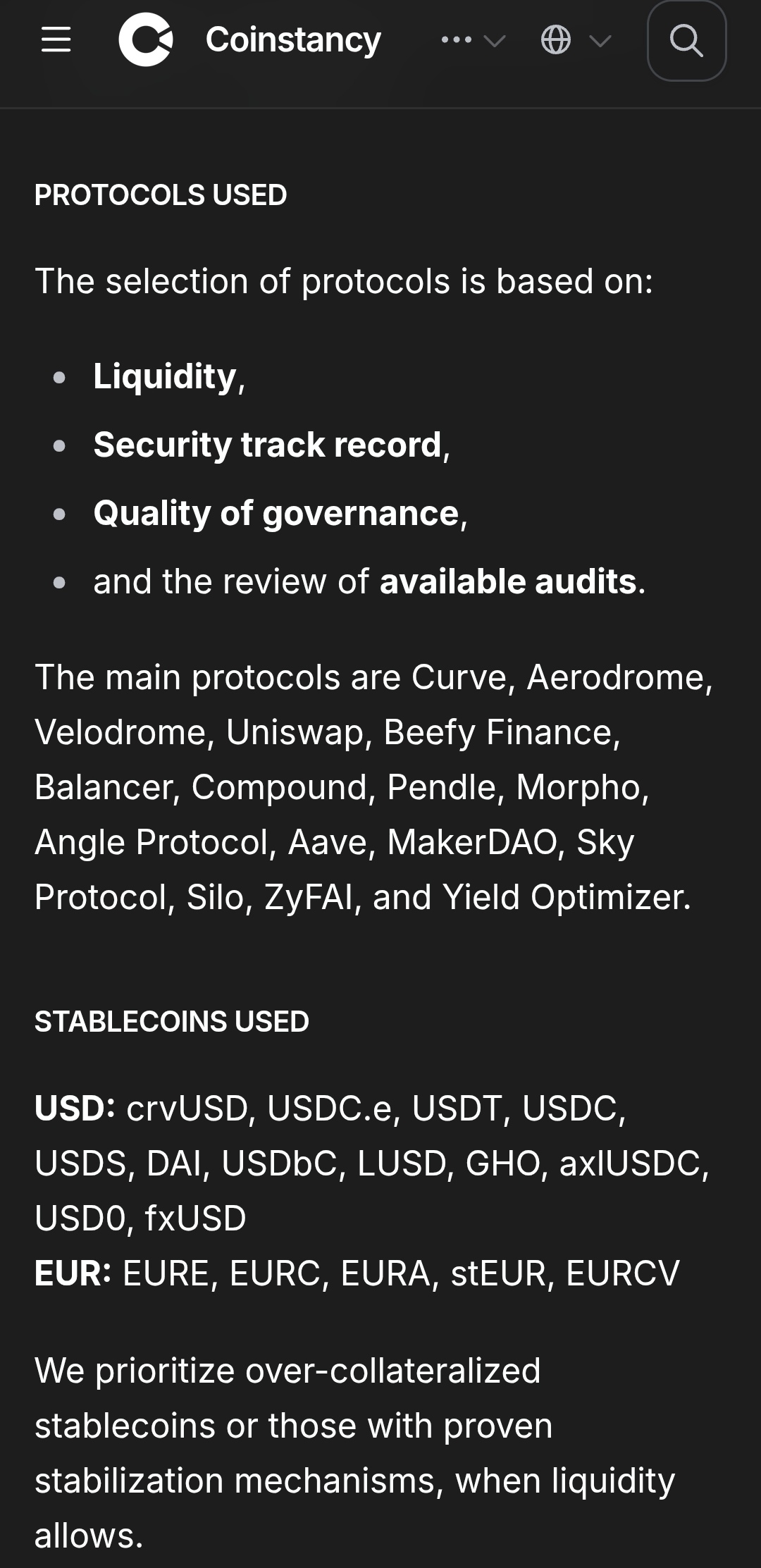
Task: Open the hamburger navigation menu
Action: [x=56, y=40]
